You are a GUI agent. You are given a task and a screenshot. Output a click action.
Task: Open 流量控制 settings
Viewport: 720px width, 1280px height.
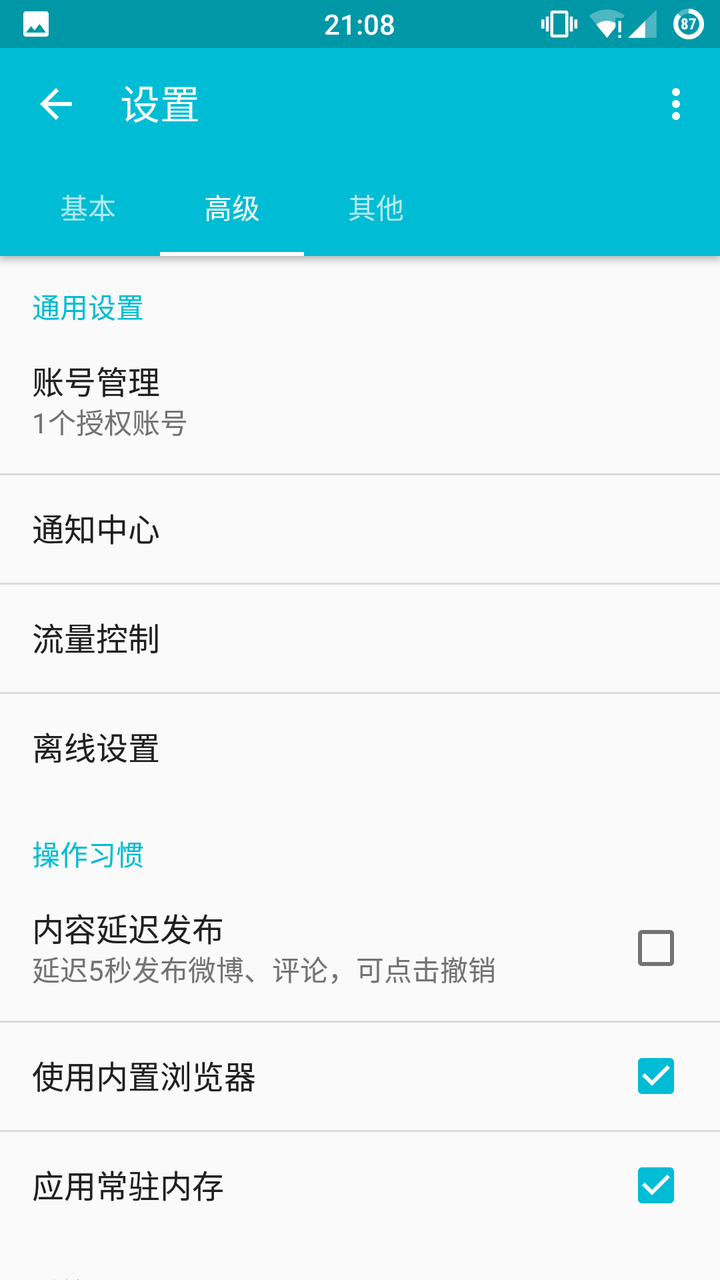click(x=360, y=639)
